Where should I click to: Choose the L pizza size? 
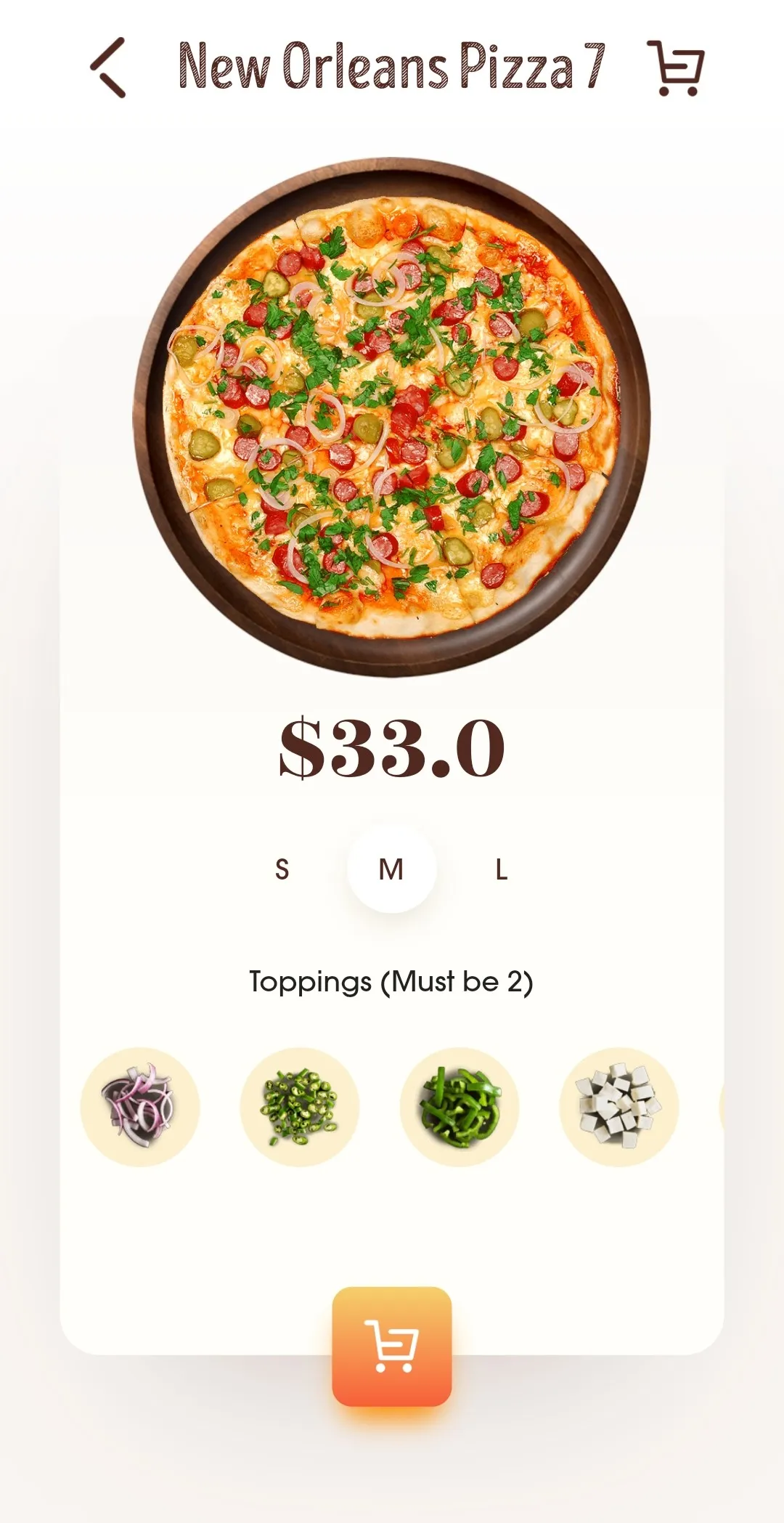click(502, 869)
